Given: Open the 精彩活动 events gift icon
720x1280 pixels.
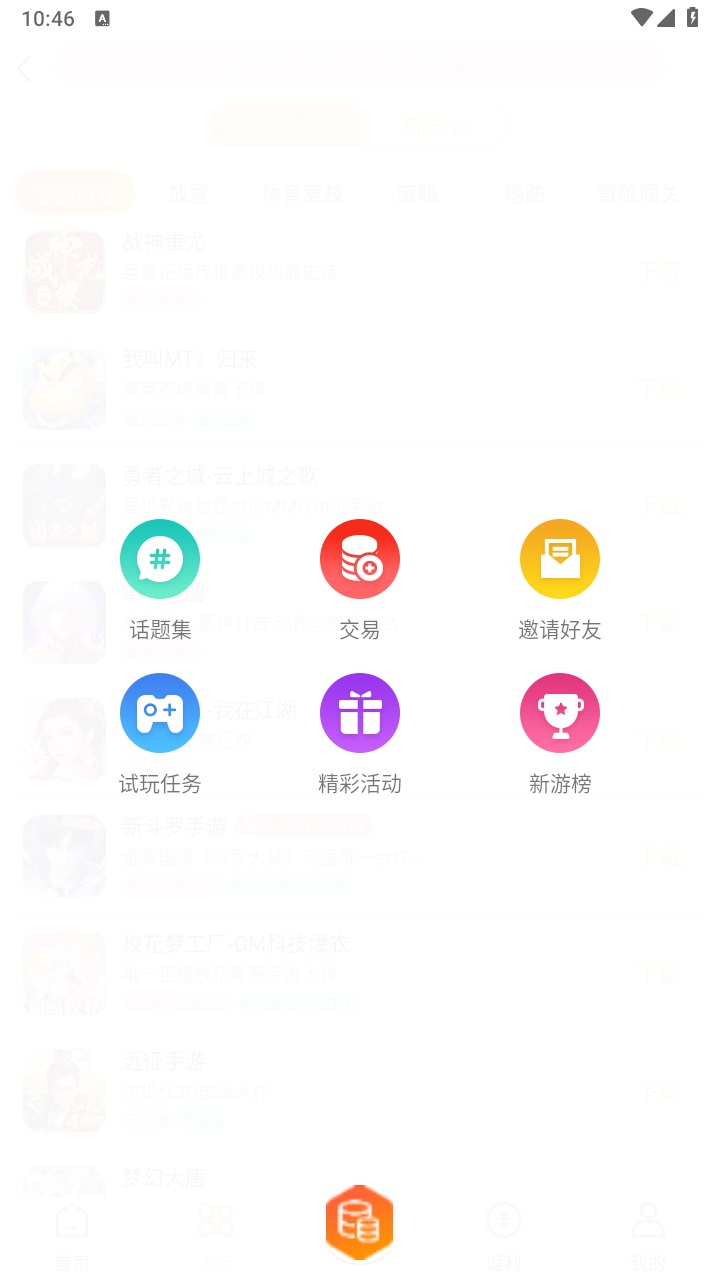Looking at the screenshot, I should (x=360, y=713).
